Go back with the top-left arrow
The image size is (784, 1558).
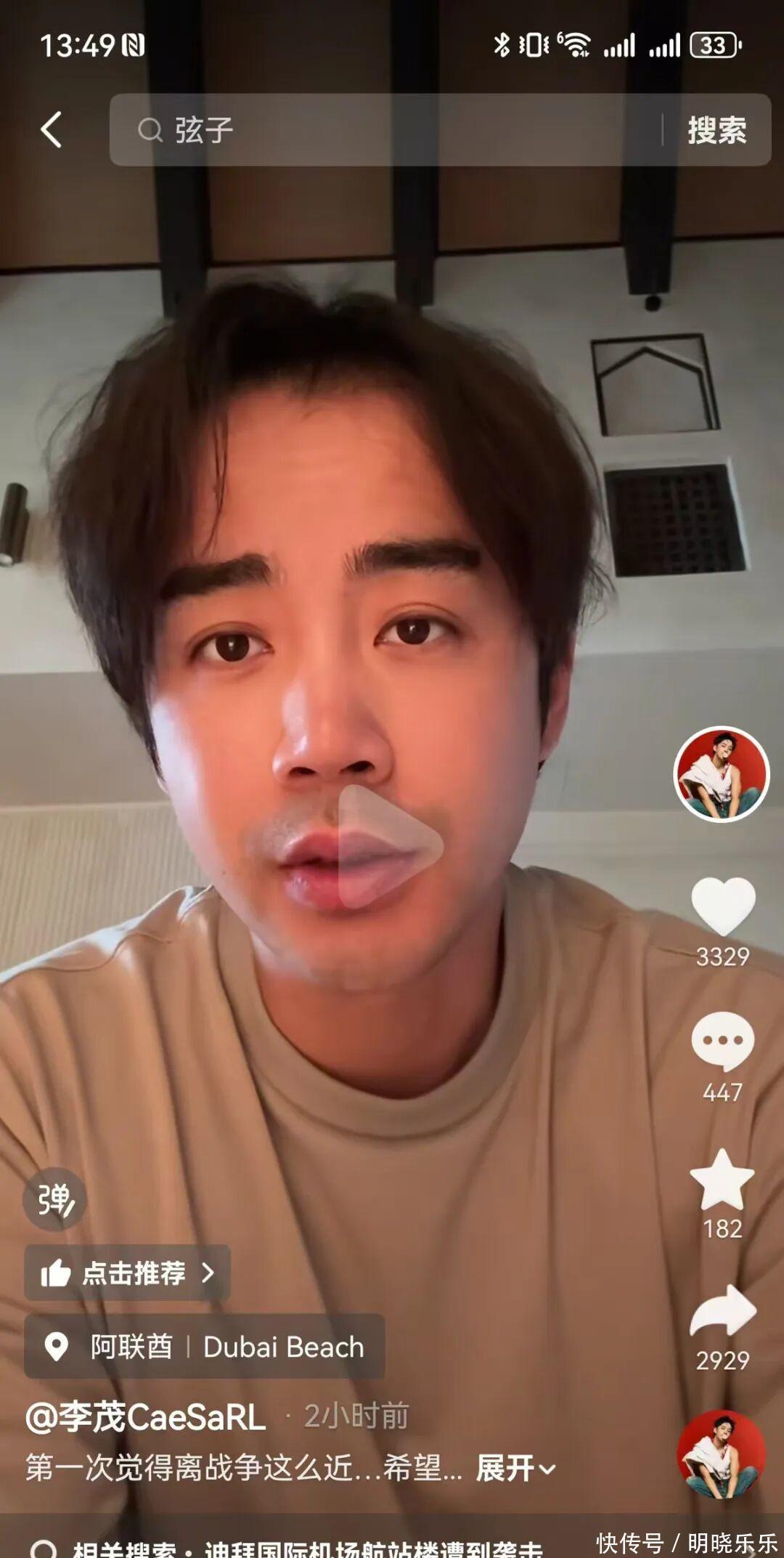pos(51,130)
